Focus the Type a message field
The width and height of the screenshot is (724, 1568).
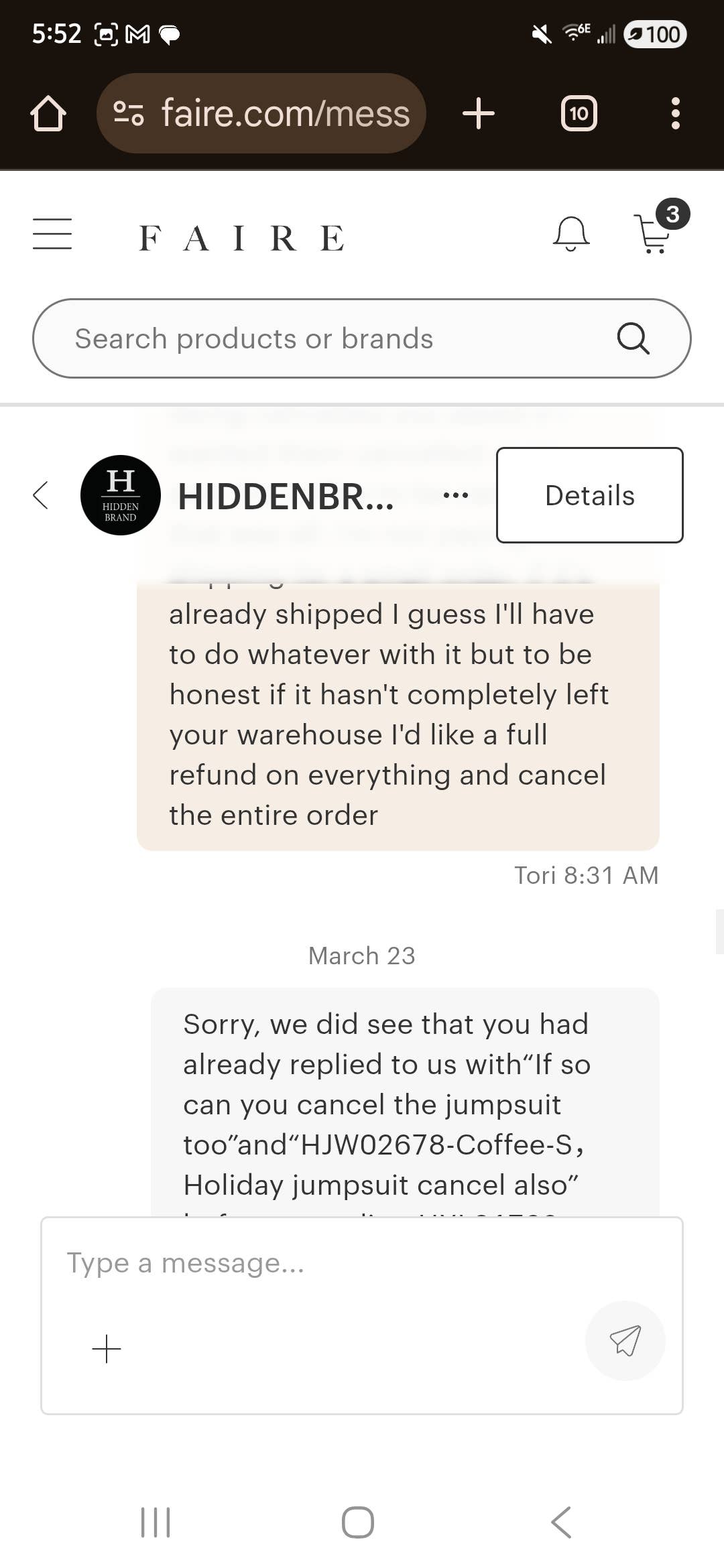tap(362, 1263)
